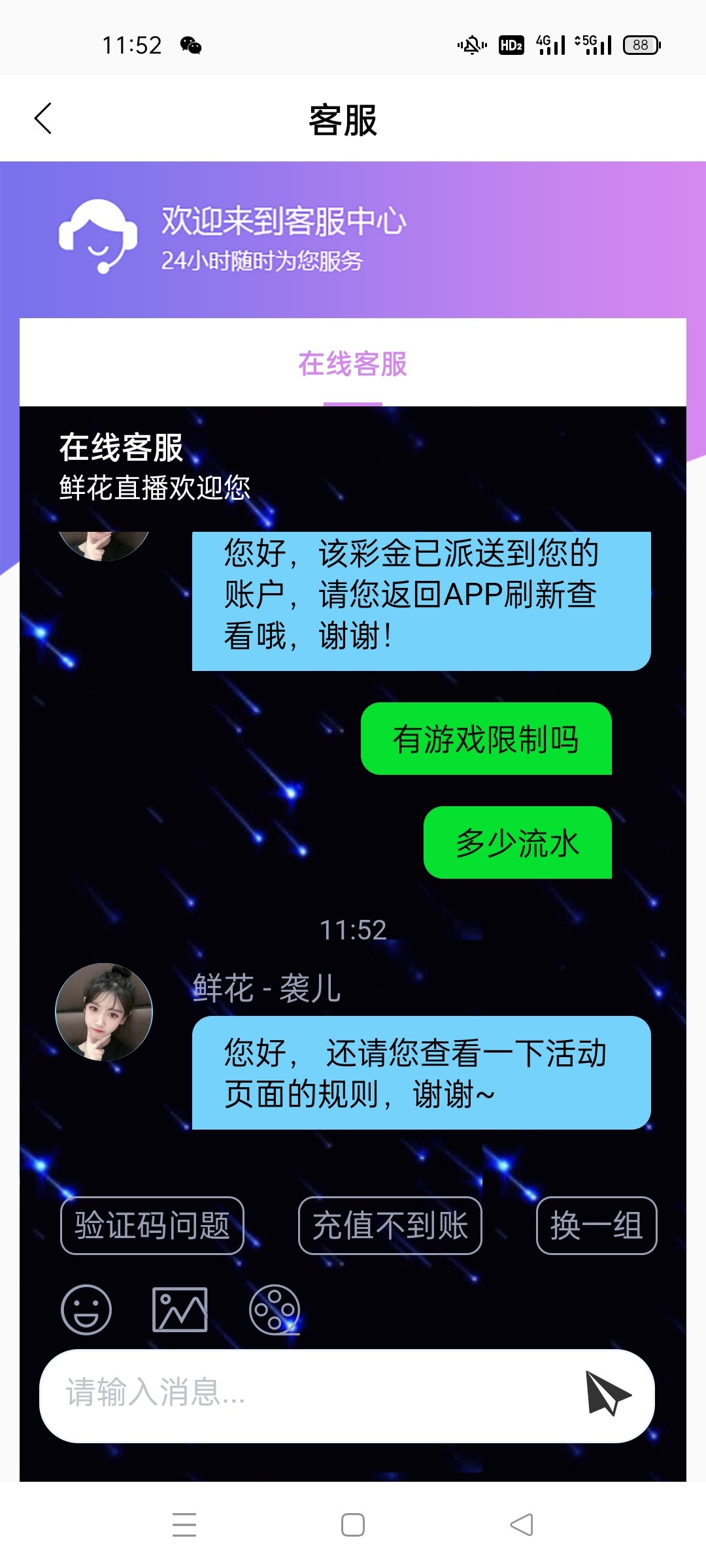Screen dimensions: 706x1568
Task: Send the message with the arrow icon
Action: [x=608, y=1392]
